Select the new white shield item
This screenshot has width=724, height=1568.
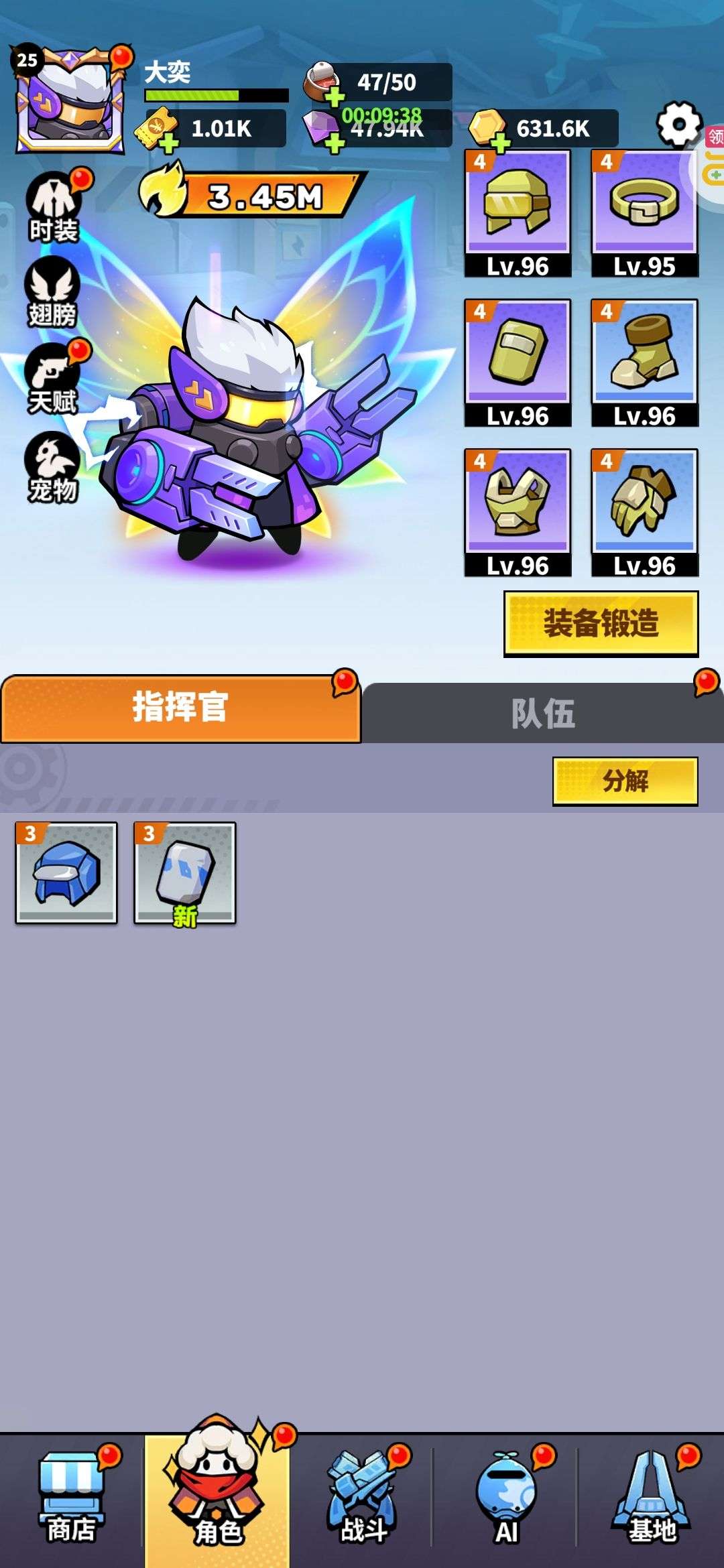(x=185, y=872)
